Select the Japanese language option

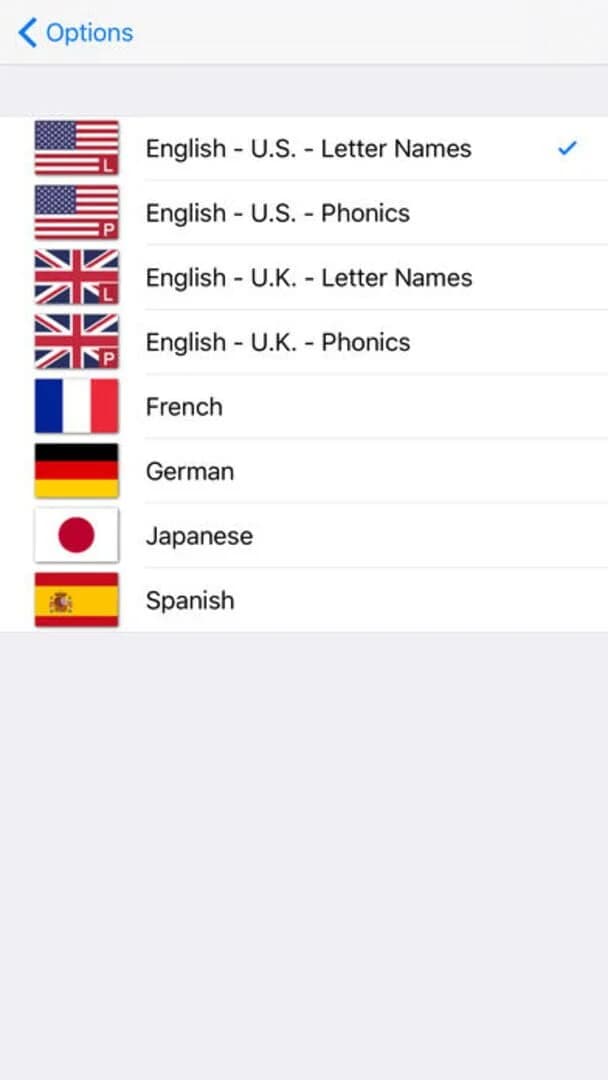199,536
